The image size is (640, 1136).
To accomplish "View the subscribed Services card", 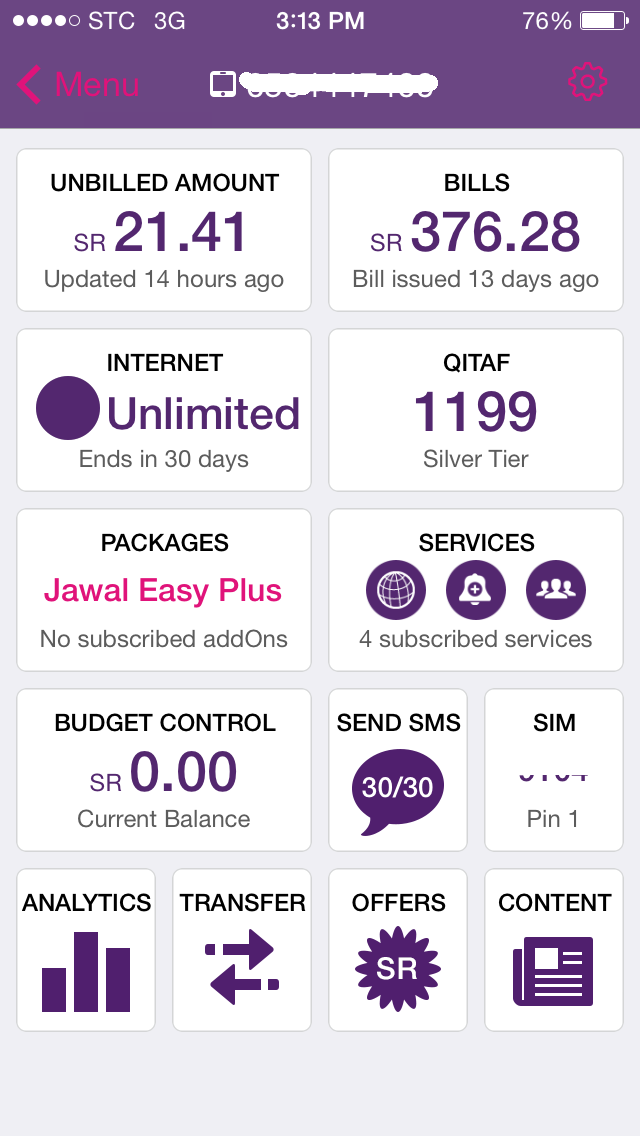I will 476,590.
